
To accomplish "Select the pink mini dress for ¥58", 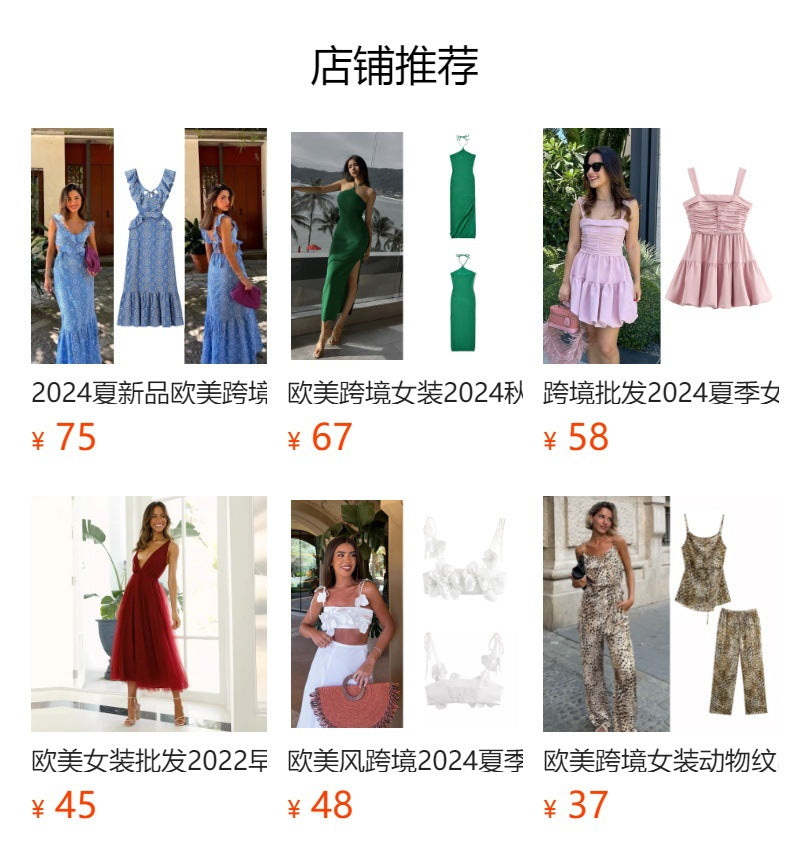I will [660, 246].
